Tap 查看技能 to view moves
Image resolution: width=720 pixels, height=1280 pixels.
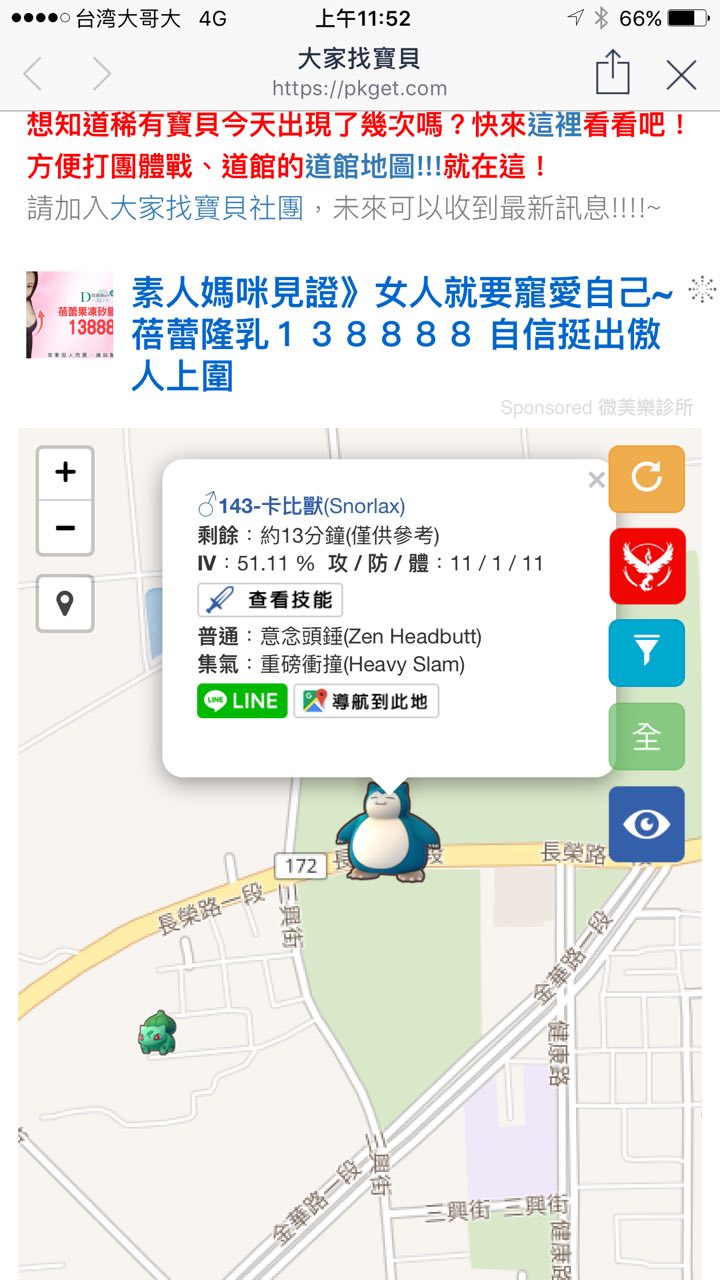pyautogui.click(x=270, y=600)
